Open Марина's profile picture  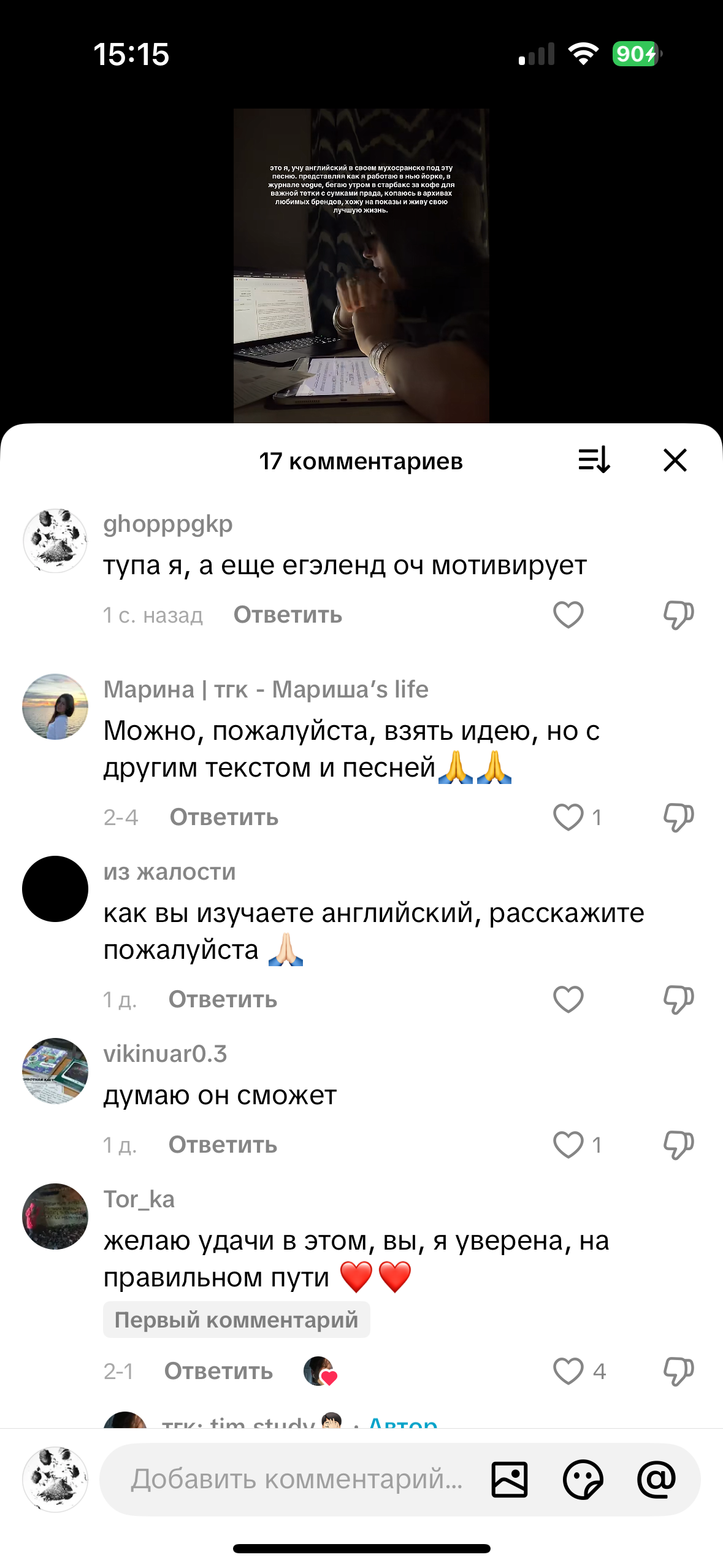(55, 707)
